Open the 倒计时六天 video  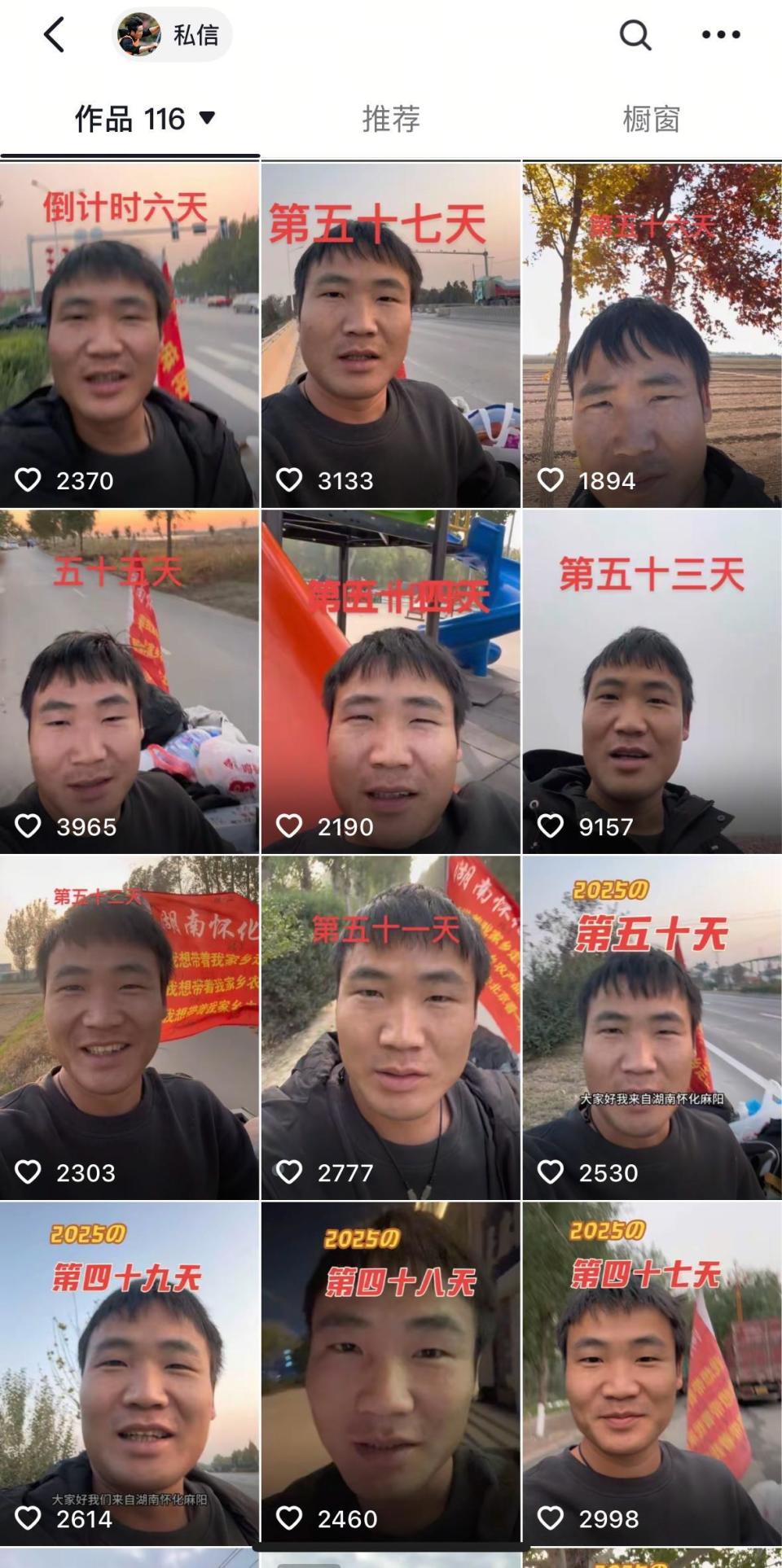tap(130, 335)
